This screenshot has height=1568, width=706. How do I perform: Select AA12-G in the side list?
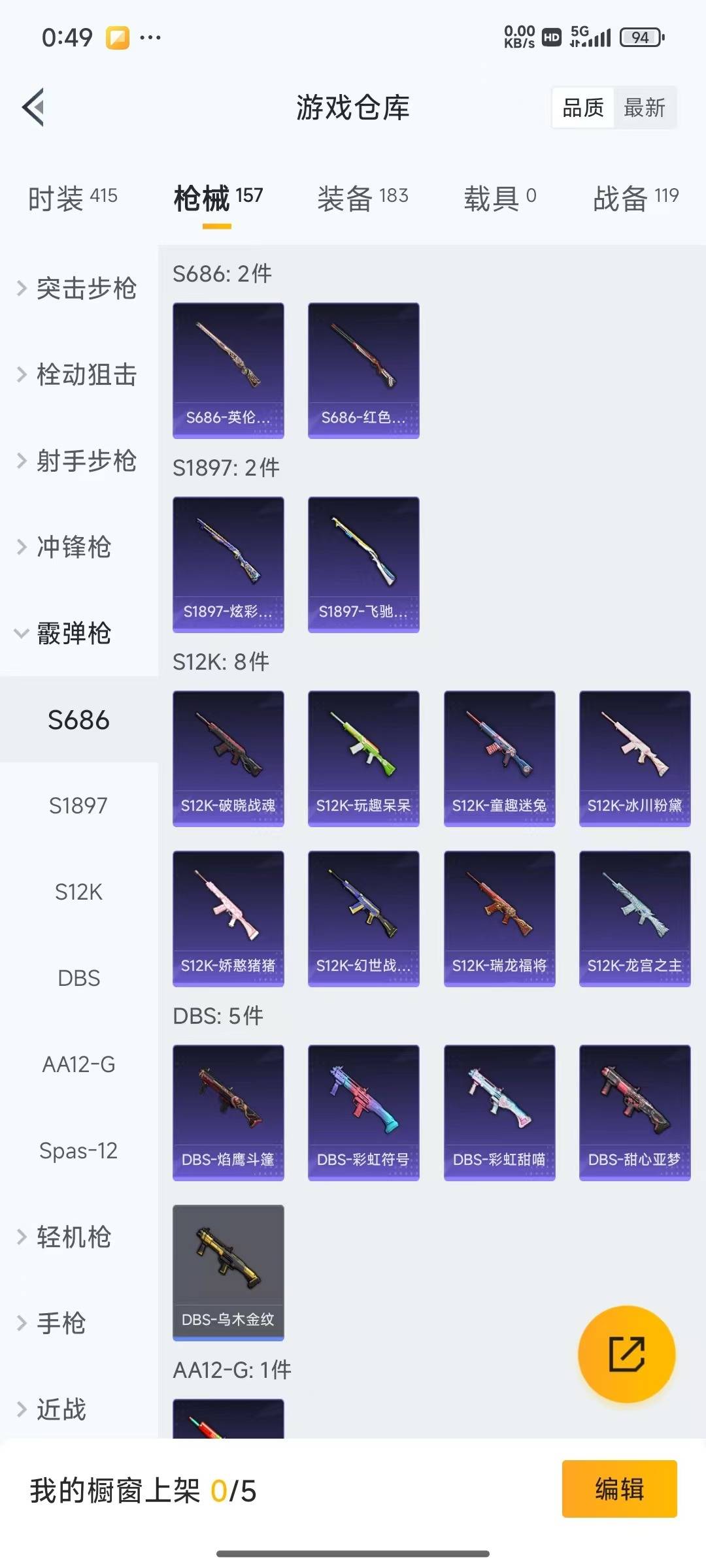tap(78, 1064)
